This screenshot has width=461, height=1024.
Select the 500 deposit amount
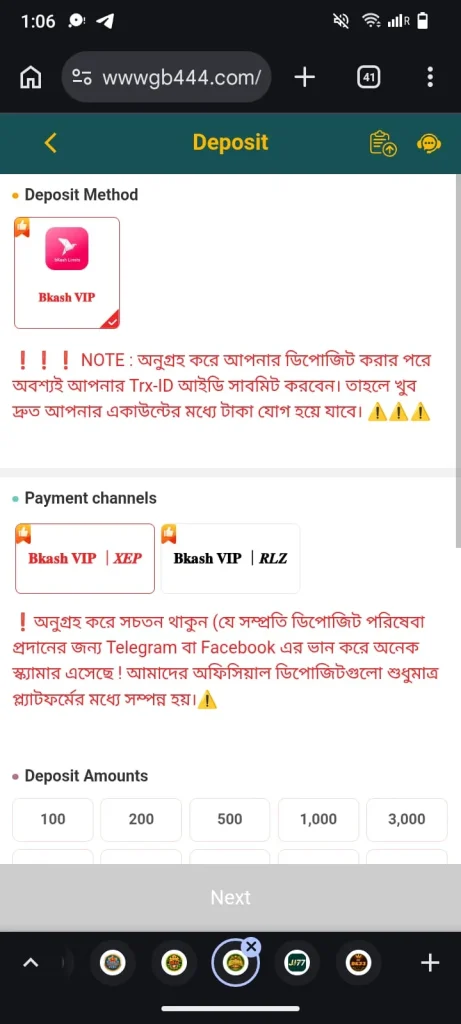click(230, 820)
